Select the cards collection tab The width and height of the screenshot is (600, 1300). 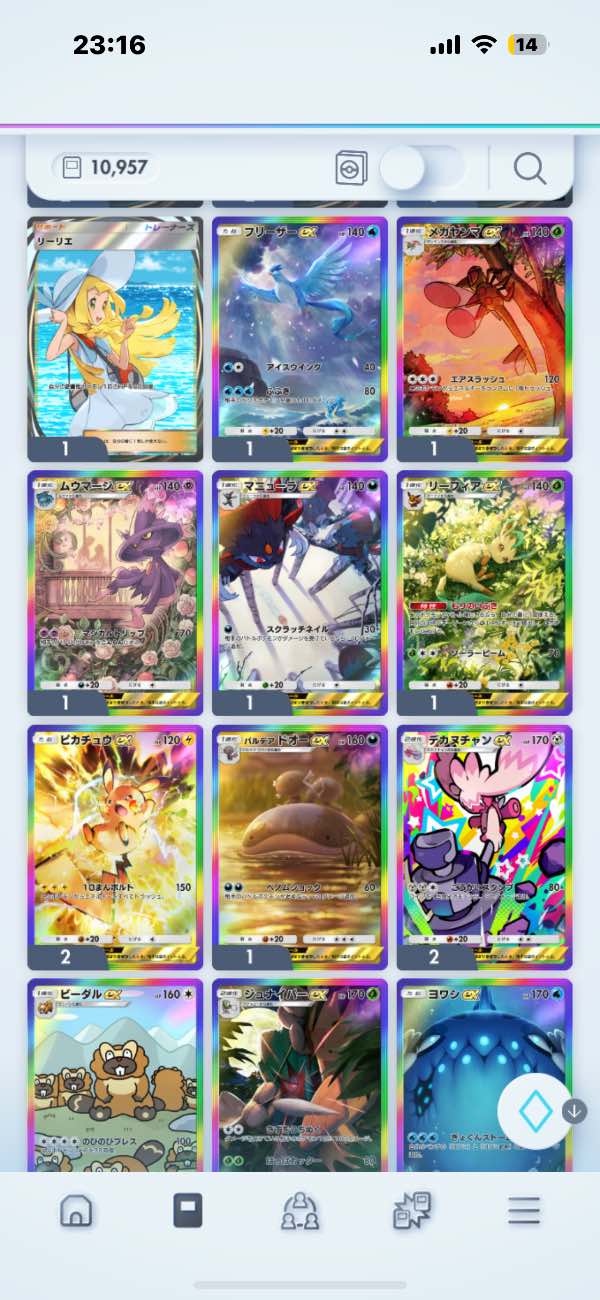coord(188,1210)
